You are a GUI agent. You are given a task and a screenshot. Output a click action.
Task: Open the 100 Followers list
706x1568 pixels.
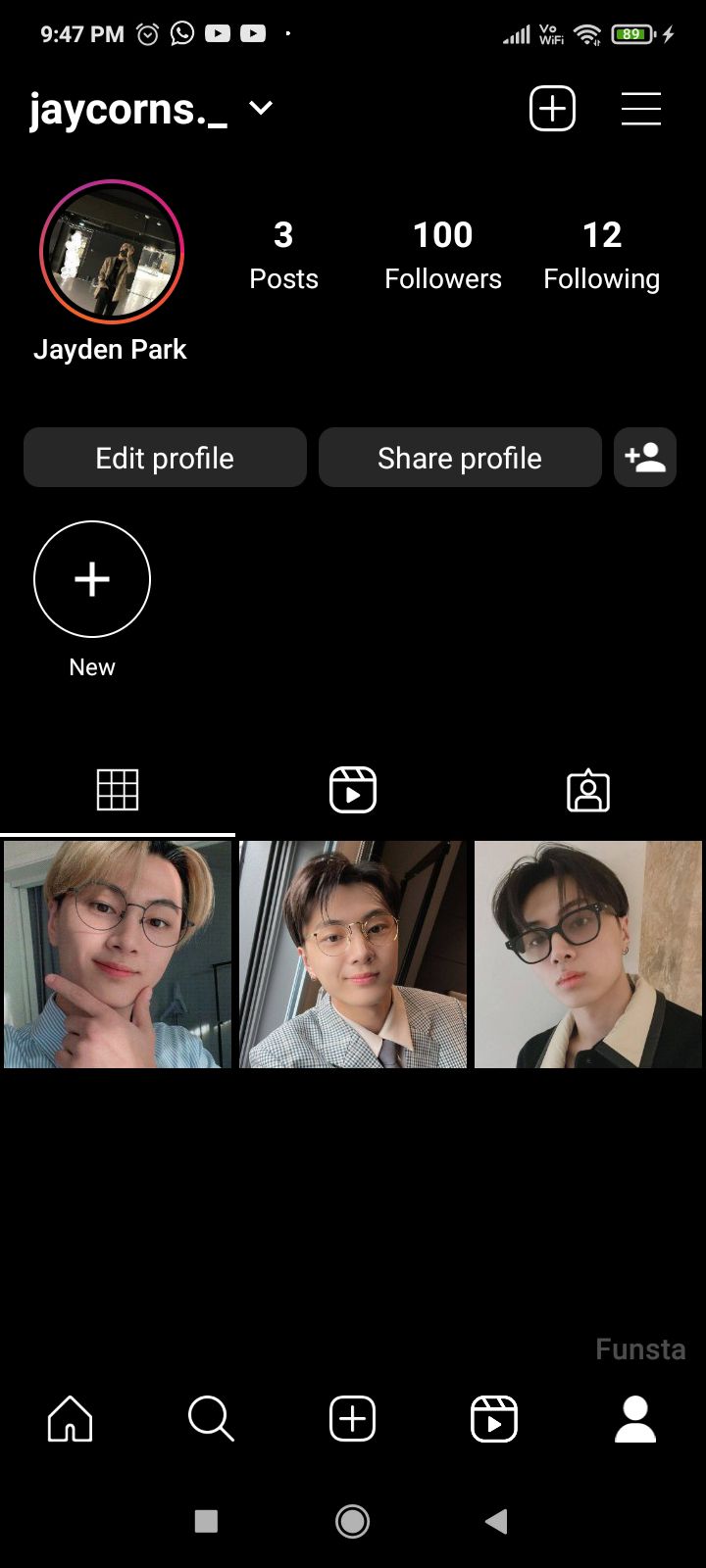point(442,255)
